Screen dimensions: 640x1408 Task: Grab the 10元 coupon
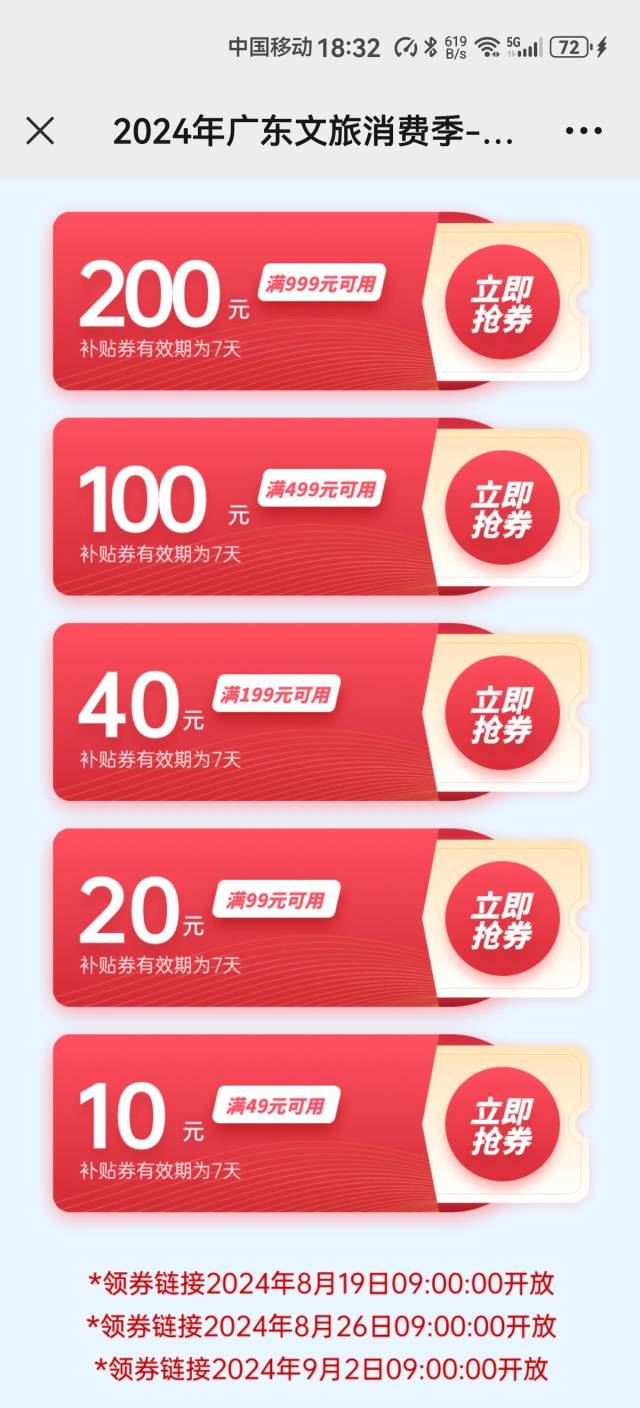click(502, 1125)
